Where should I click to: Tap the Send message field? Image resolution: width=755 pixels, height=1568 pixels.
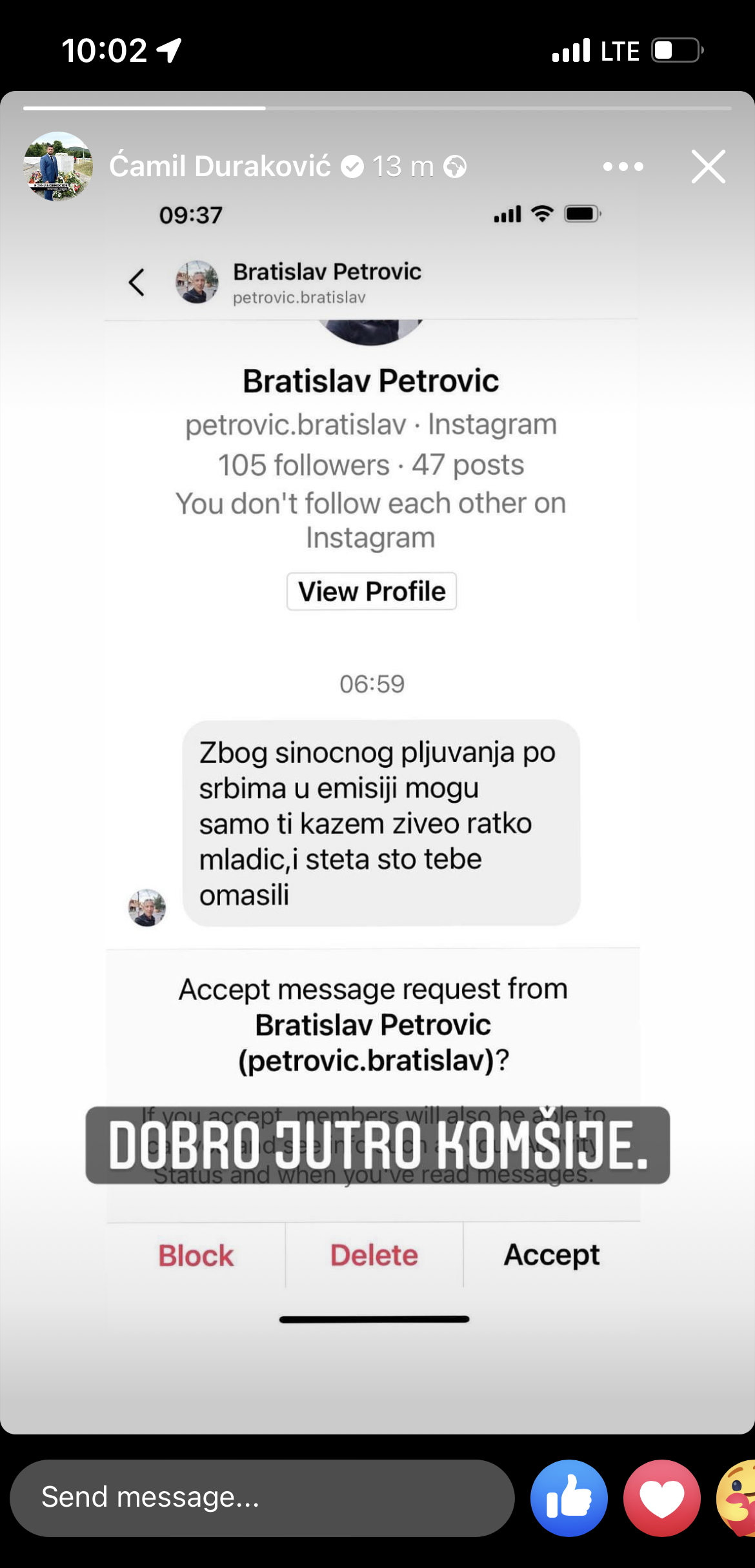pyautogui.click(x=262, y=1498)
